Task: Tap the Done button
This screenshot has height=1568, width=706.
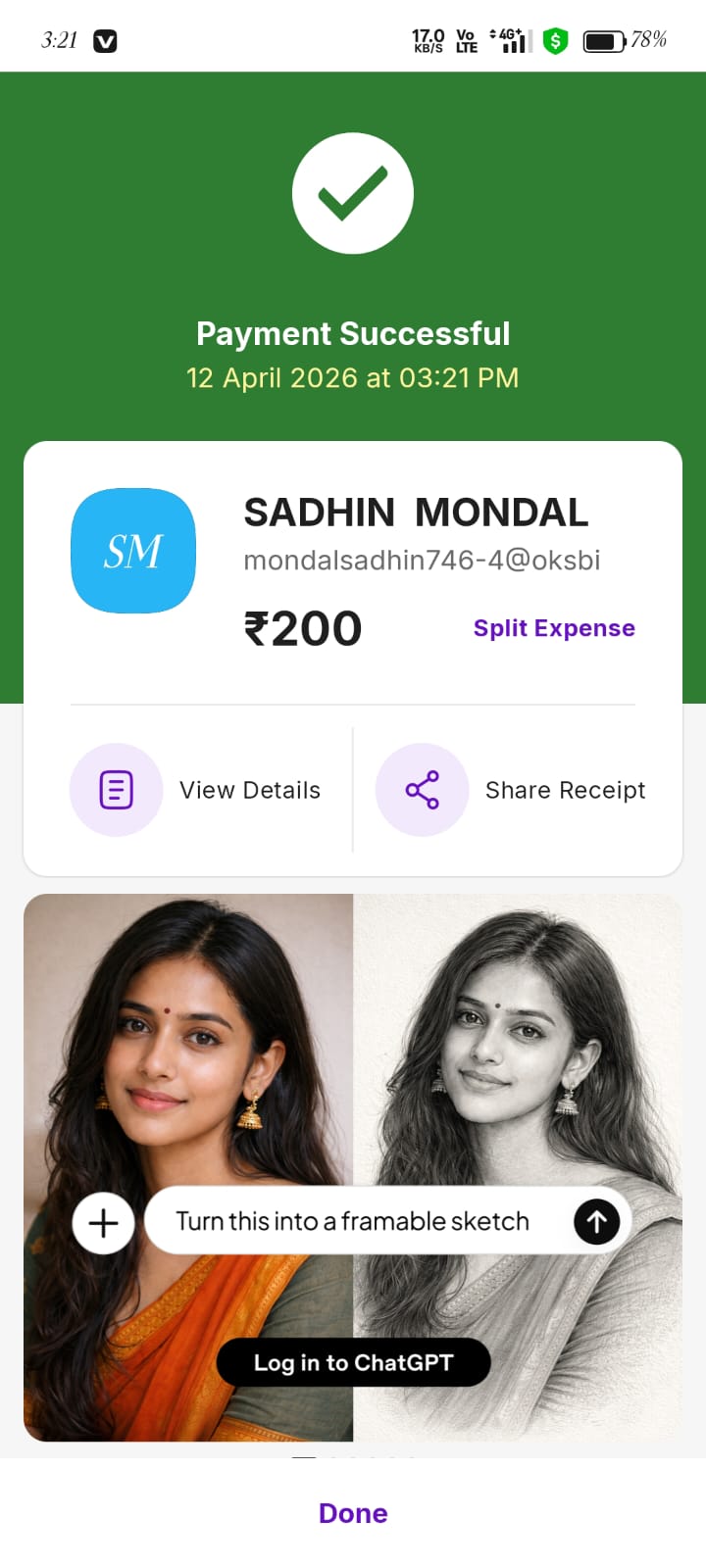Action: tap(353, 1512)
